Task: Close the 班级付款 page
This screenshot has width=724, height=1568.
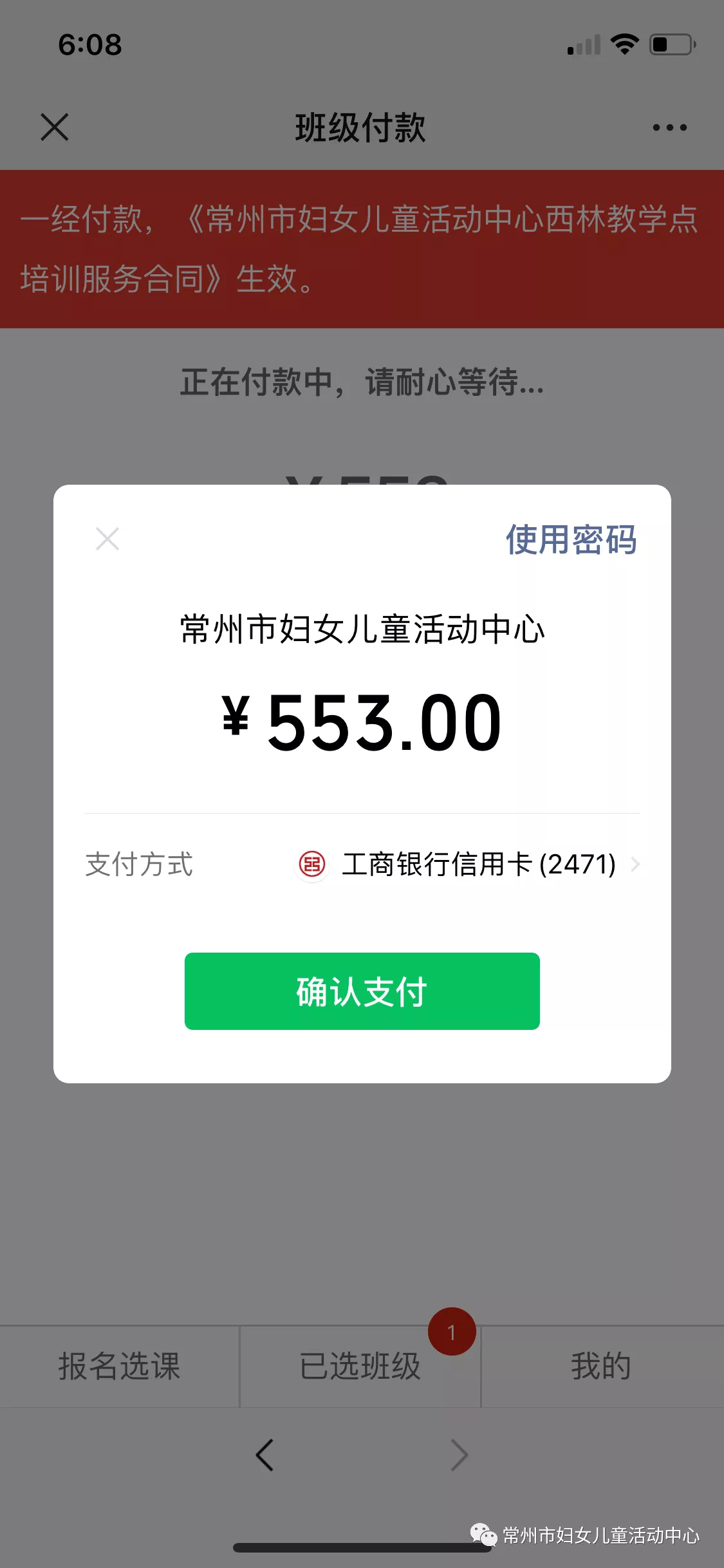Action: tap(55, 127)
